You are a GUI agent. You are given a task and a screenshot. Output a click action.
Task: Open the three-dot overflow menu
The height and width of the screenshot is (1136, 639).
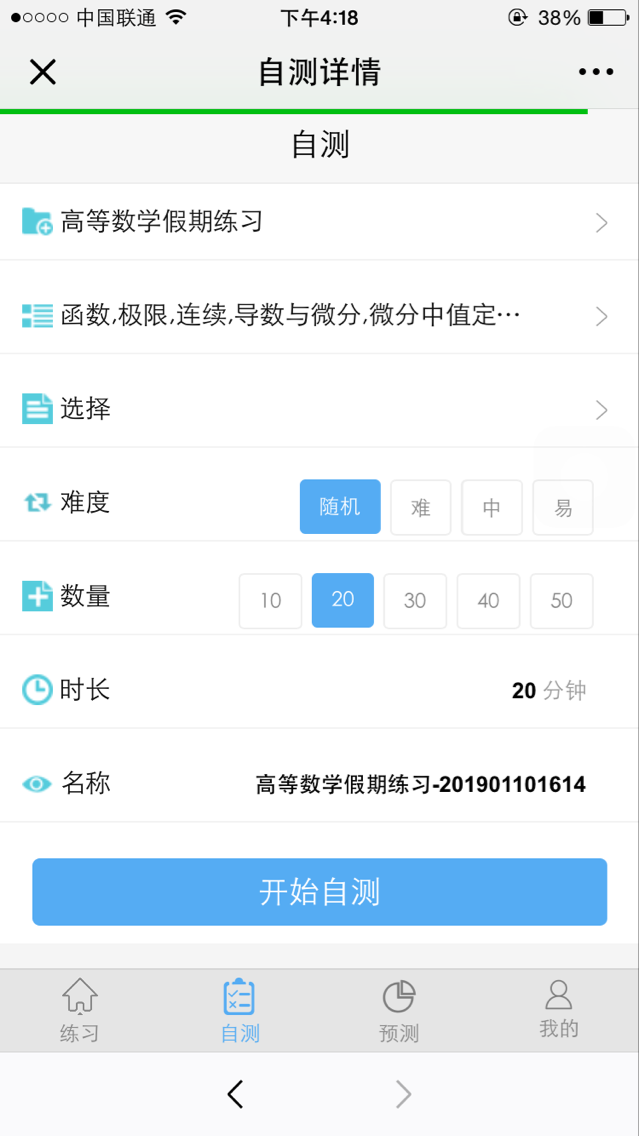tap(595, 72)
